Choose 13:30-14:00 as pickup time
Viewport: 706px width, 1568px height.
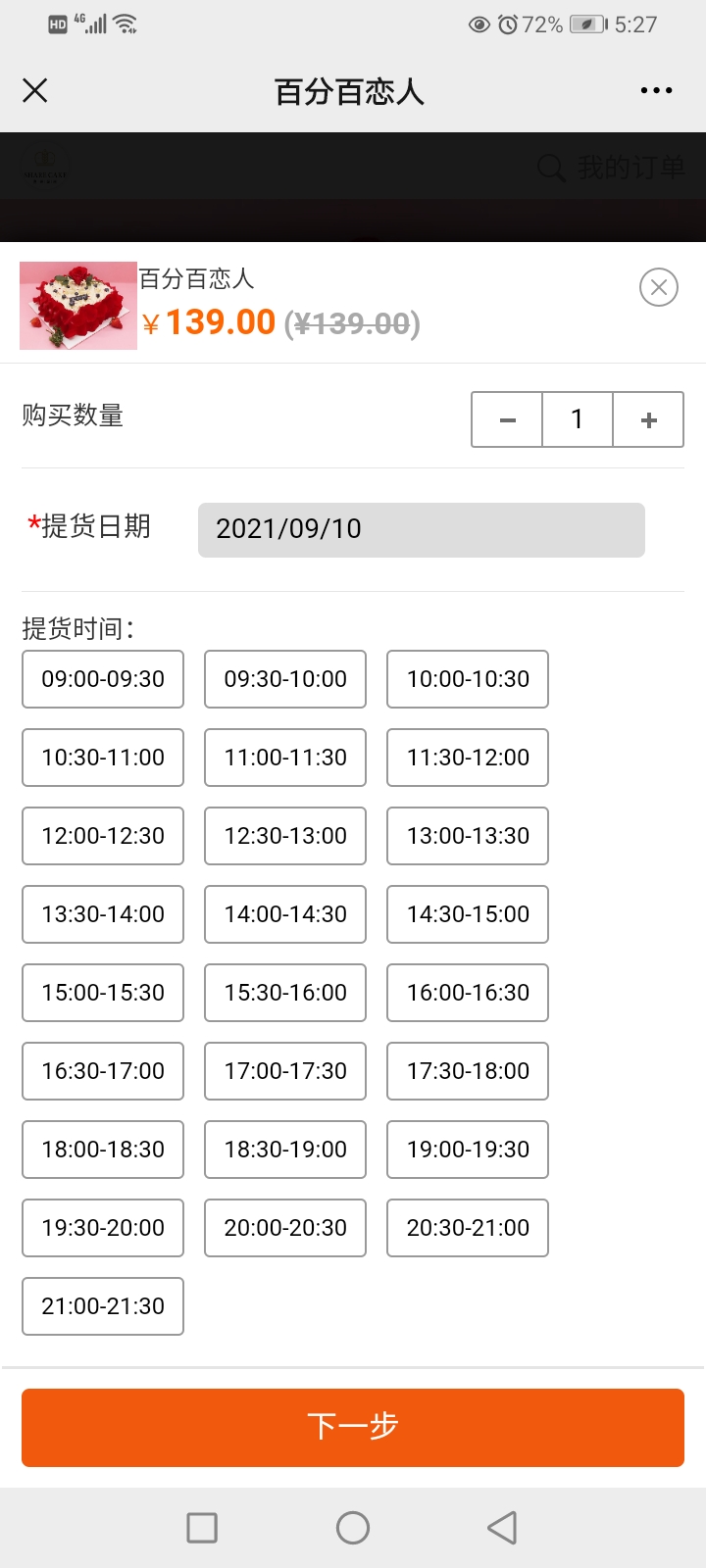[x=103, y=914]
